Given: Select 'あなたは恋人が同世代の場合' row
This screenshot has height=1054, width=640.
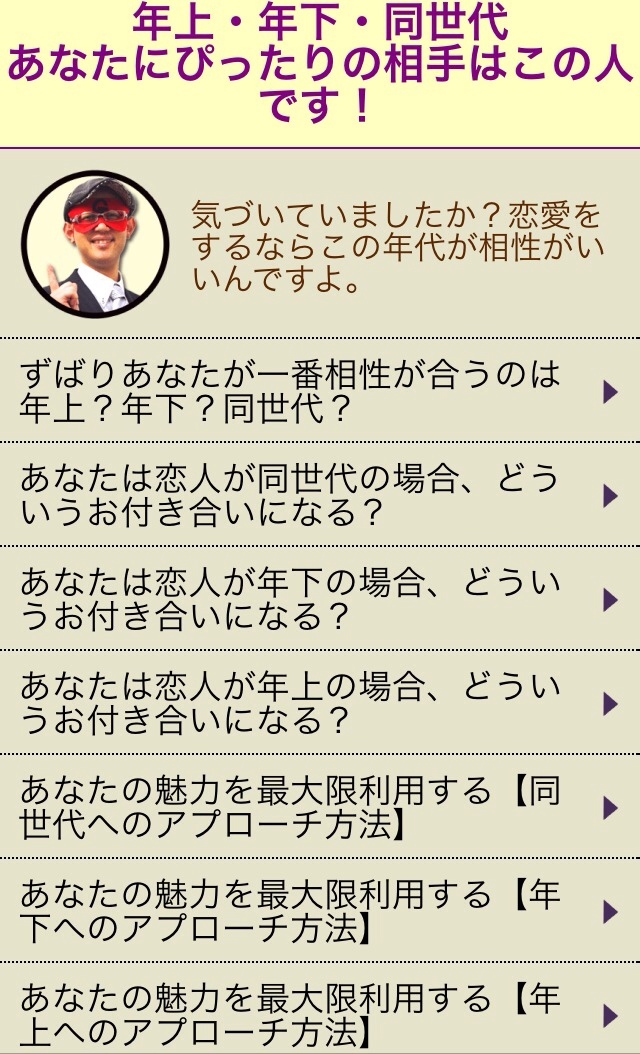Looking at the screenshot, I should pyautogui.click(x=320, y=495).
